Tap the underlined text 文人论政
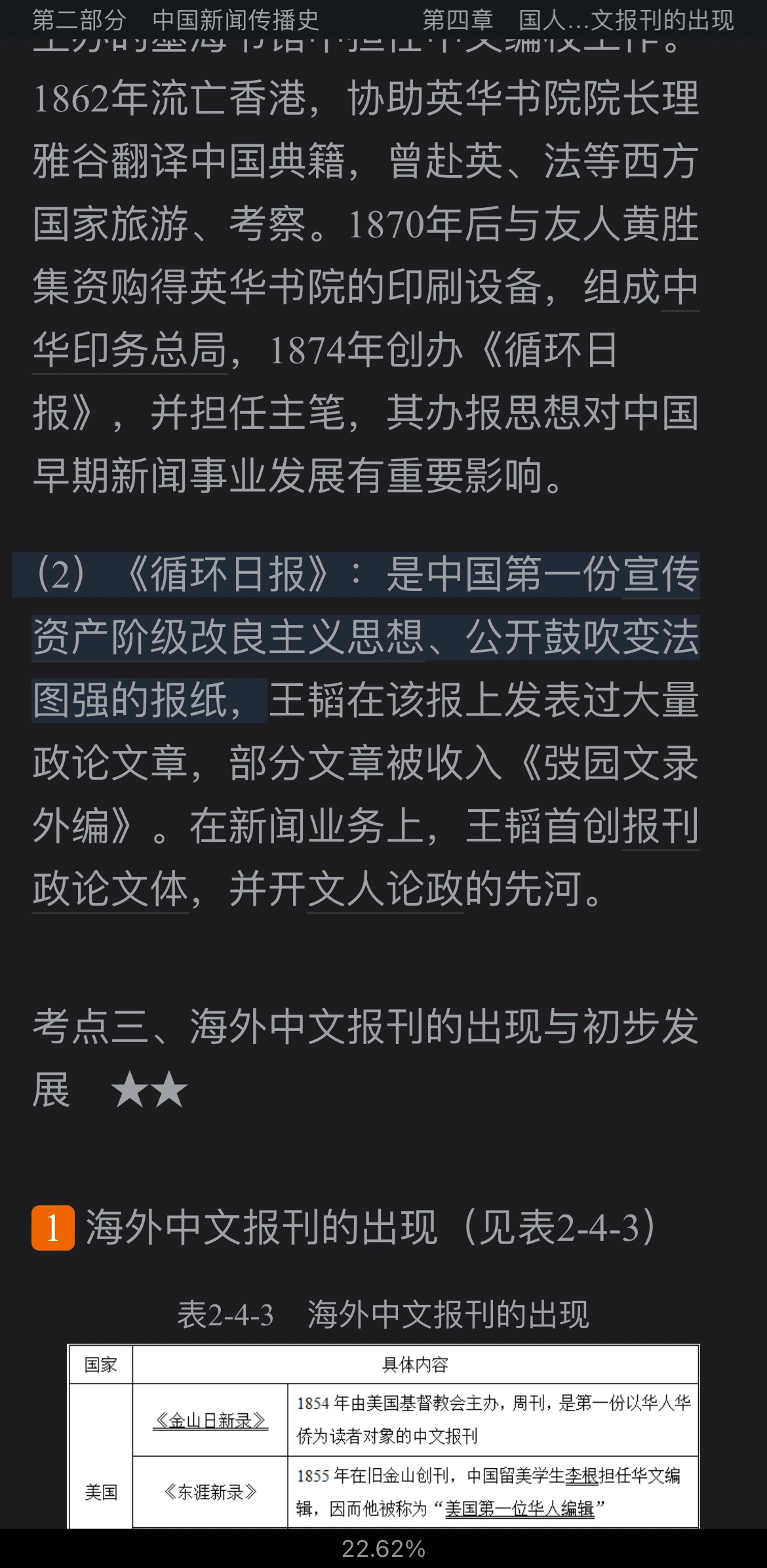Image resolution: width=767 pixels, height=1568 pixels. [x=385, y=889]
